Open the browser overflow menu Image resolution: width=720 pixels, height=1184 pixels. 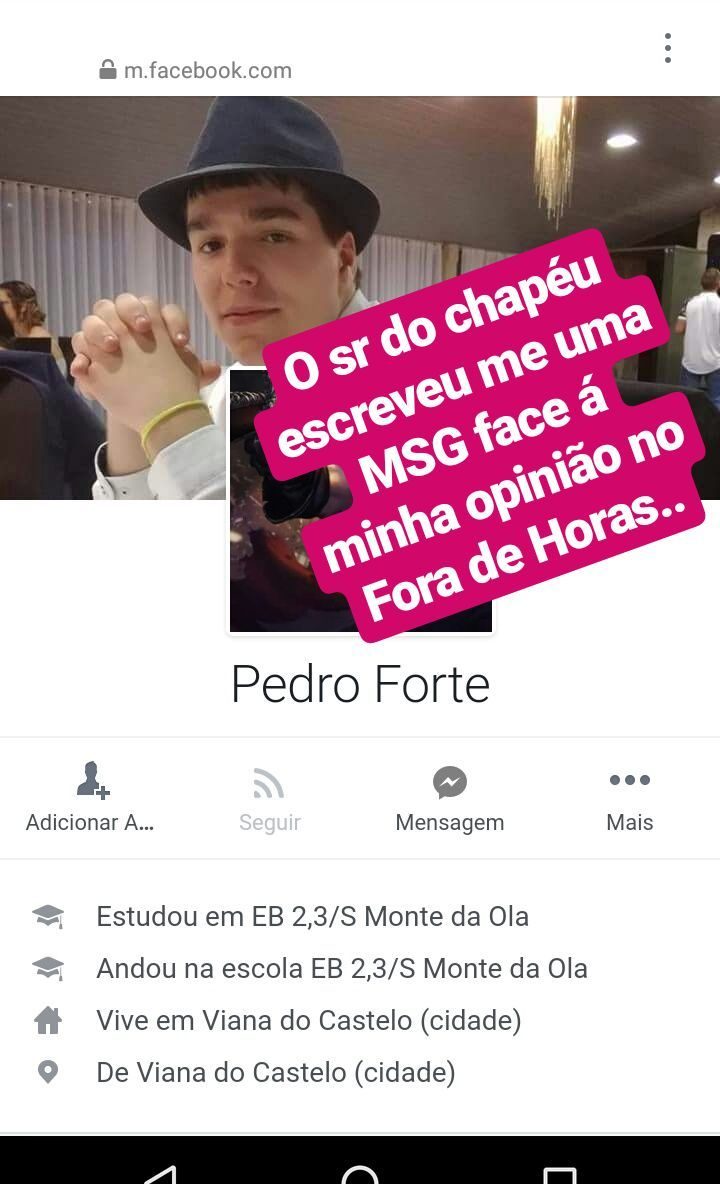(x=667, y=48)
